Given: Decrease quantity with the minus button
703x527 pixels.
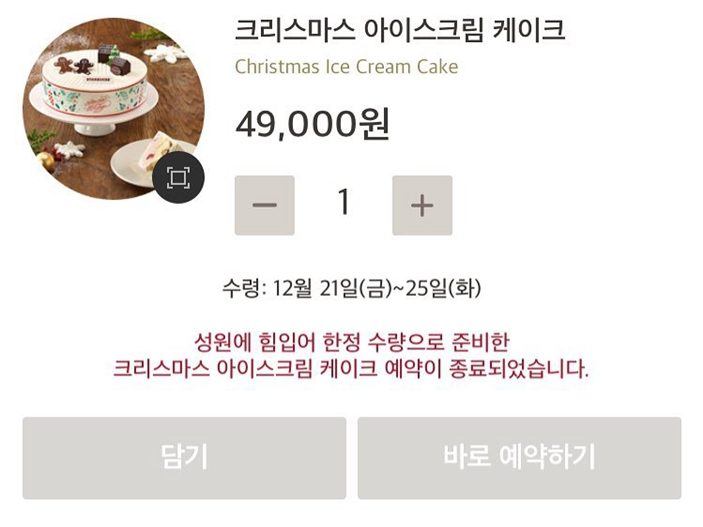Looking at the screenshot, I should point(264,205).
